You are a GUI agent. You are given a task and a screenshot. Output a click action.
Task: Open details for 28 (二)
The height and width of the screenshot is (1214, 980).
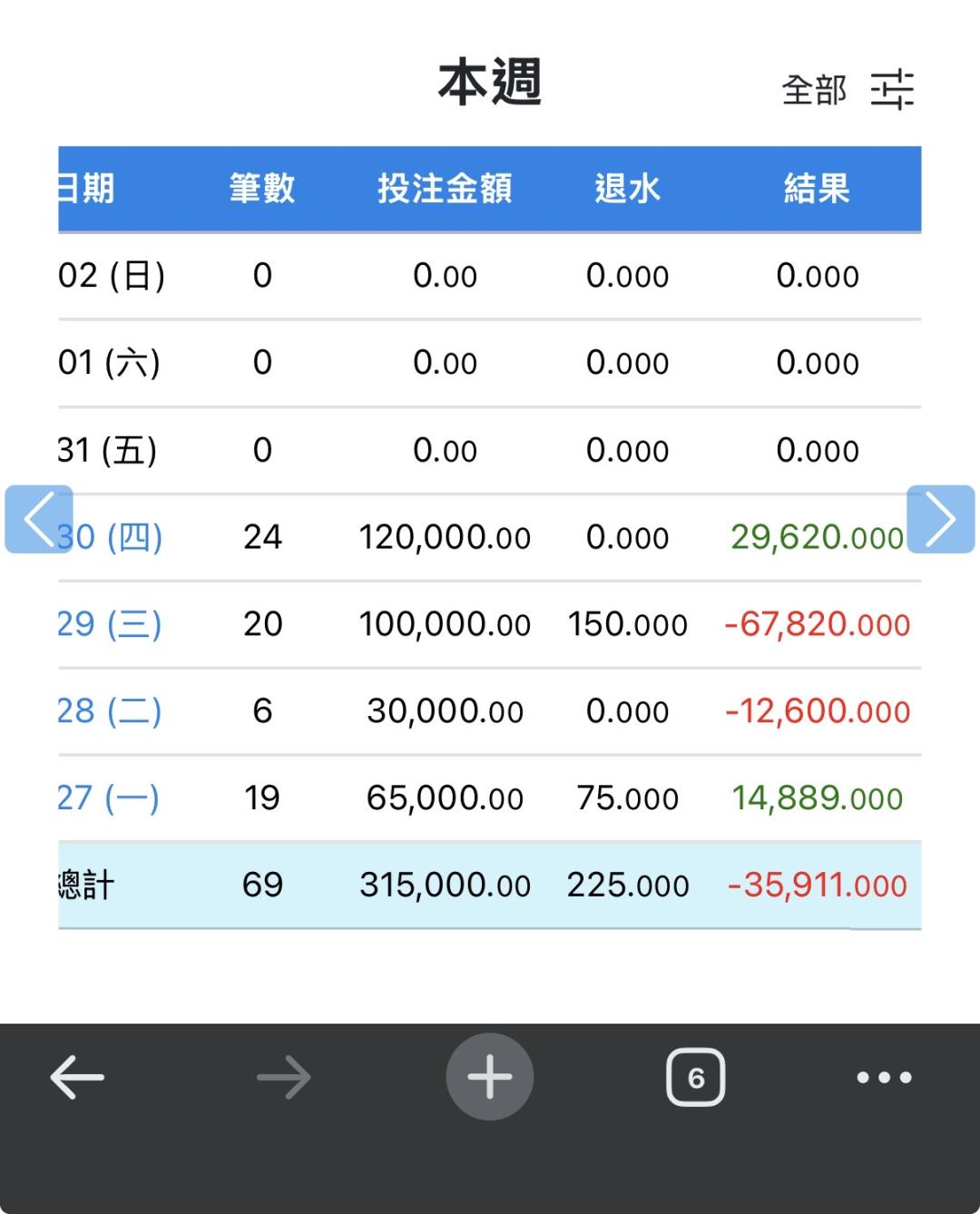coord(110,711)
